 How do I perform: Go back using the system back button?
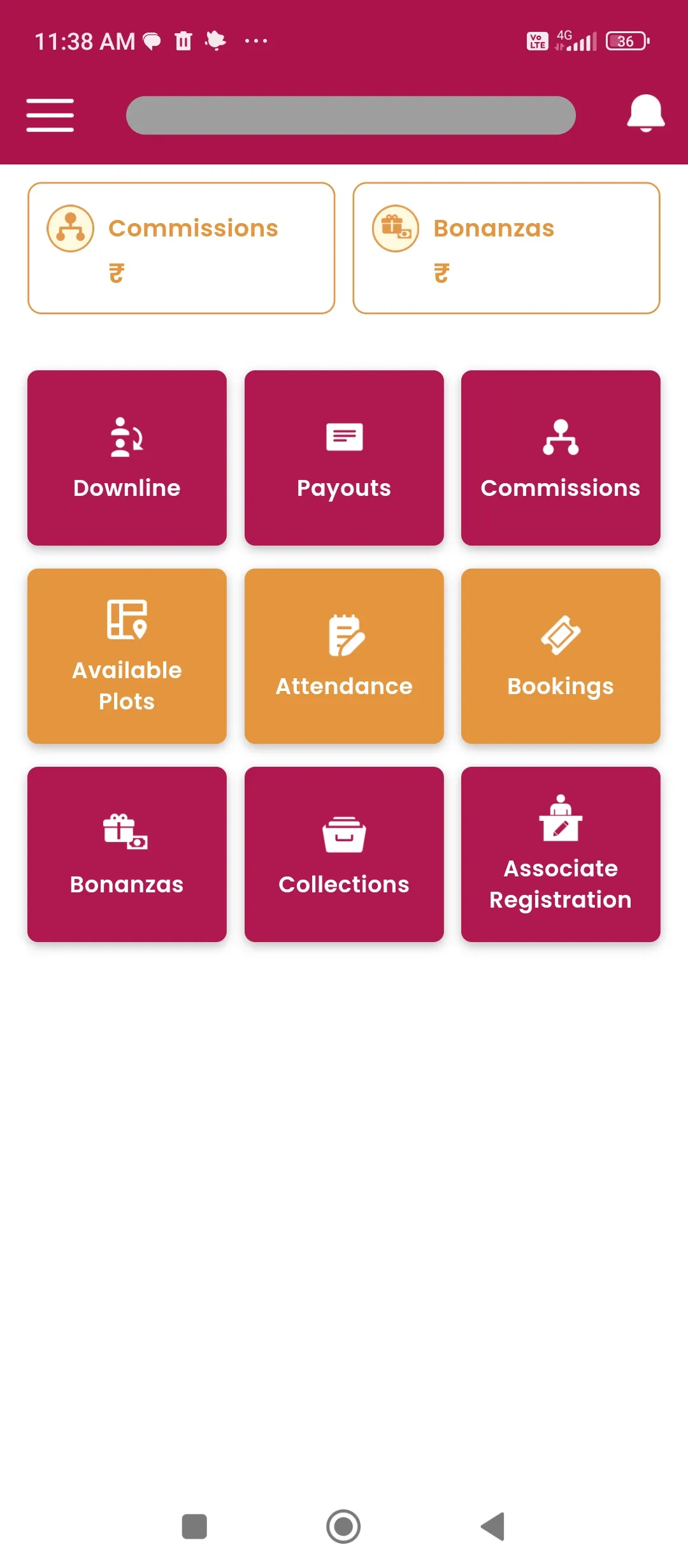[493, 1527]
